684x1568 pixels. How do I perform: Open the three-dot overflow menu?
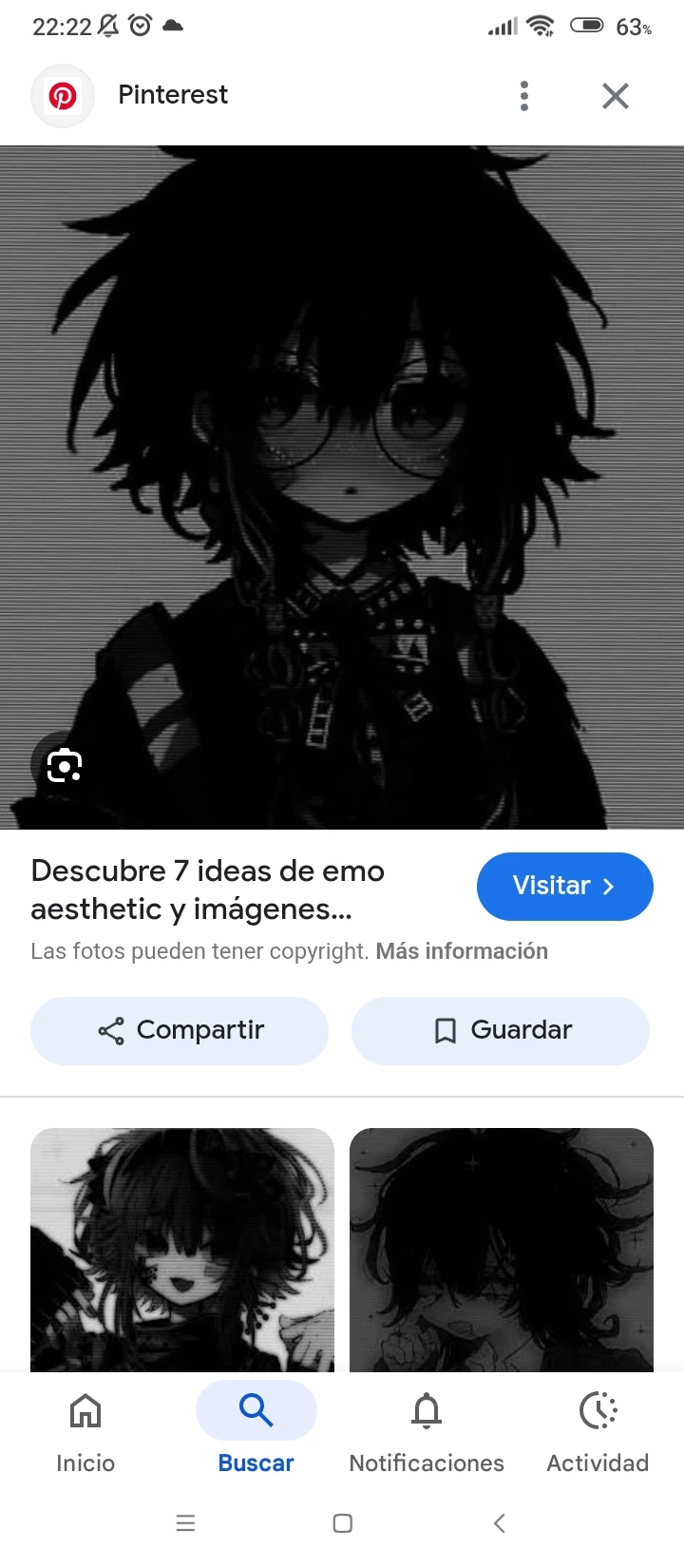pos(524,96)
